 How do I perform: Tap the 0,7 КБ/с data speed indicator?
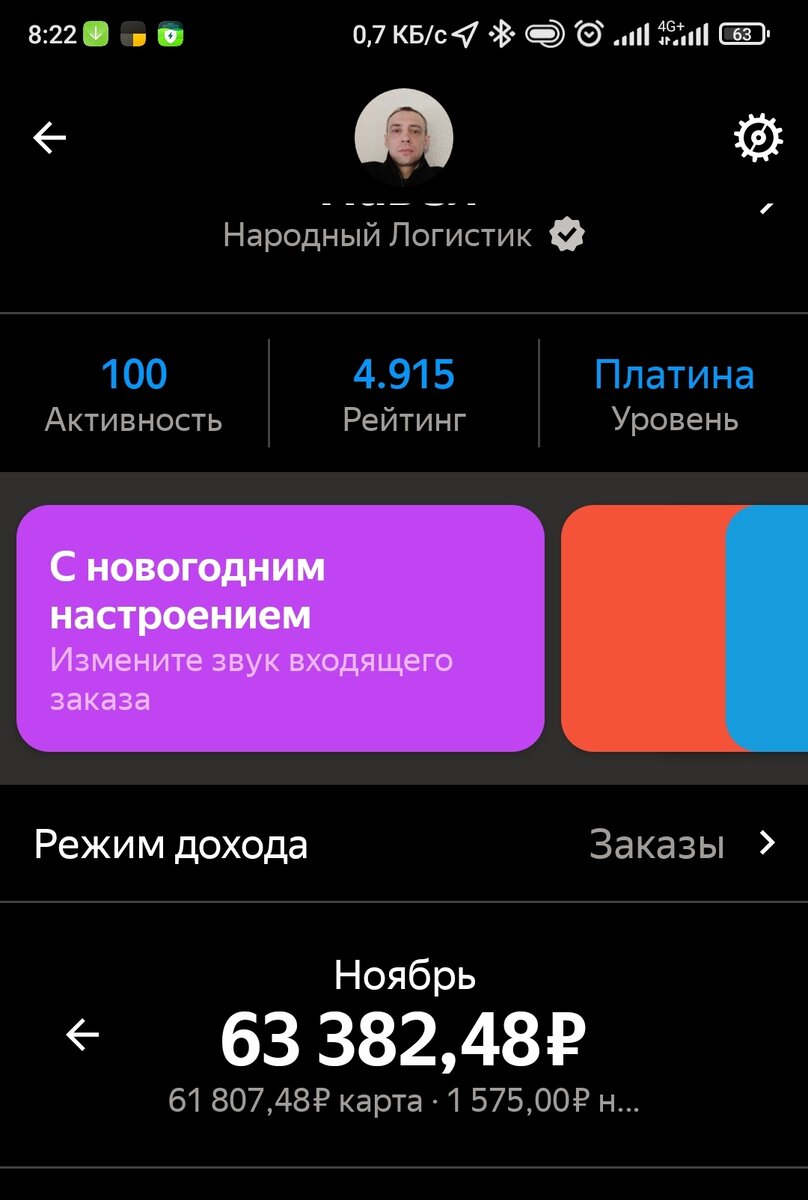click(398, 31)
